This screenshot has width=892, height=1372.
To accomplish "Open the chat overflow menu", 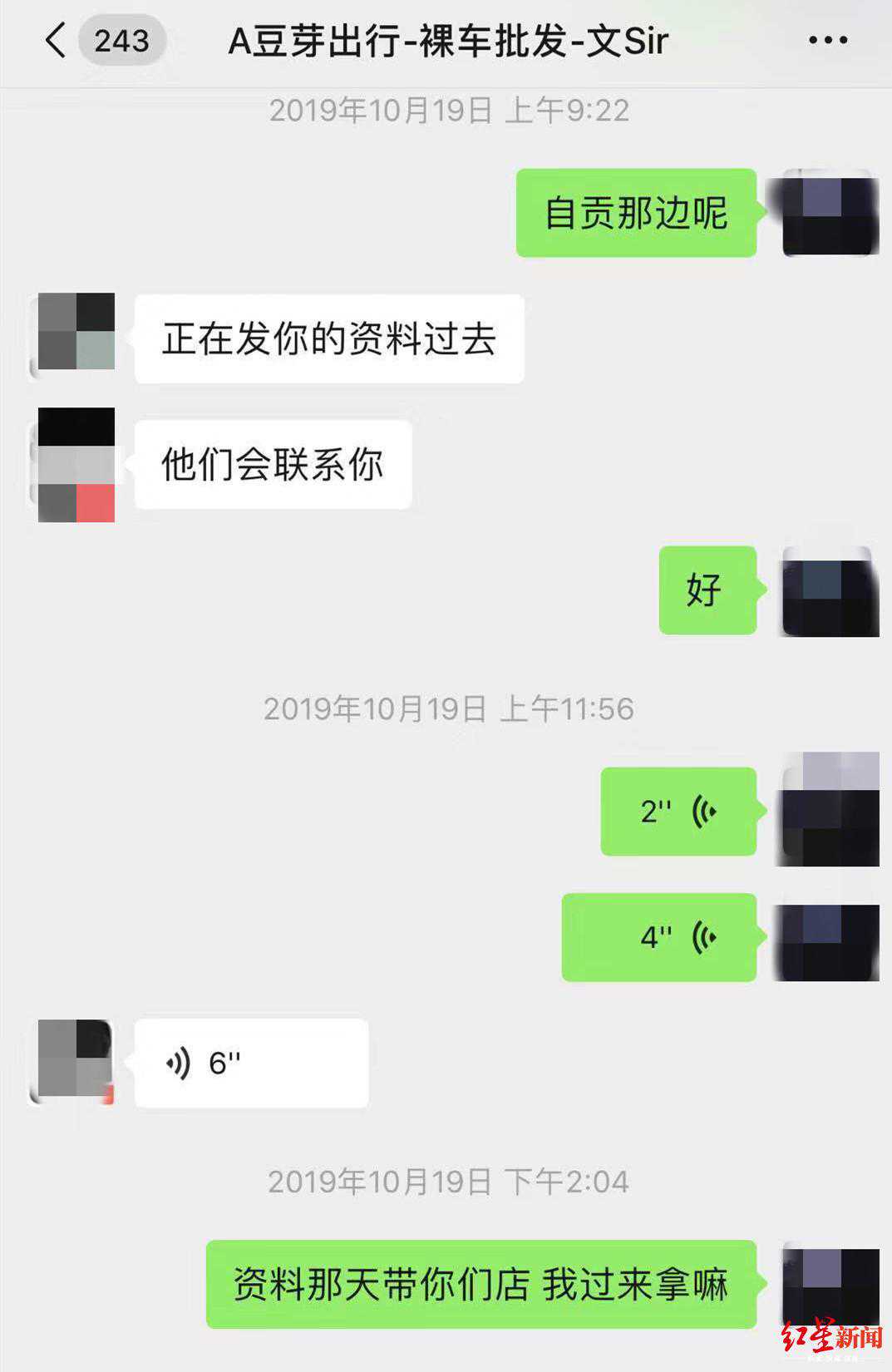I will pyautogui.click(x=828, y=40).
